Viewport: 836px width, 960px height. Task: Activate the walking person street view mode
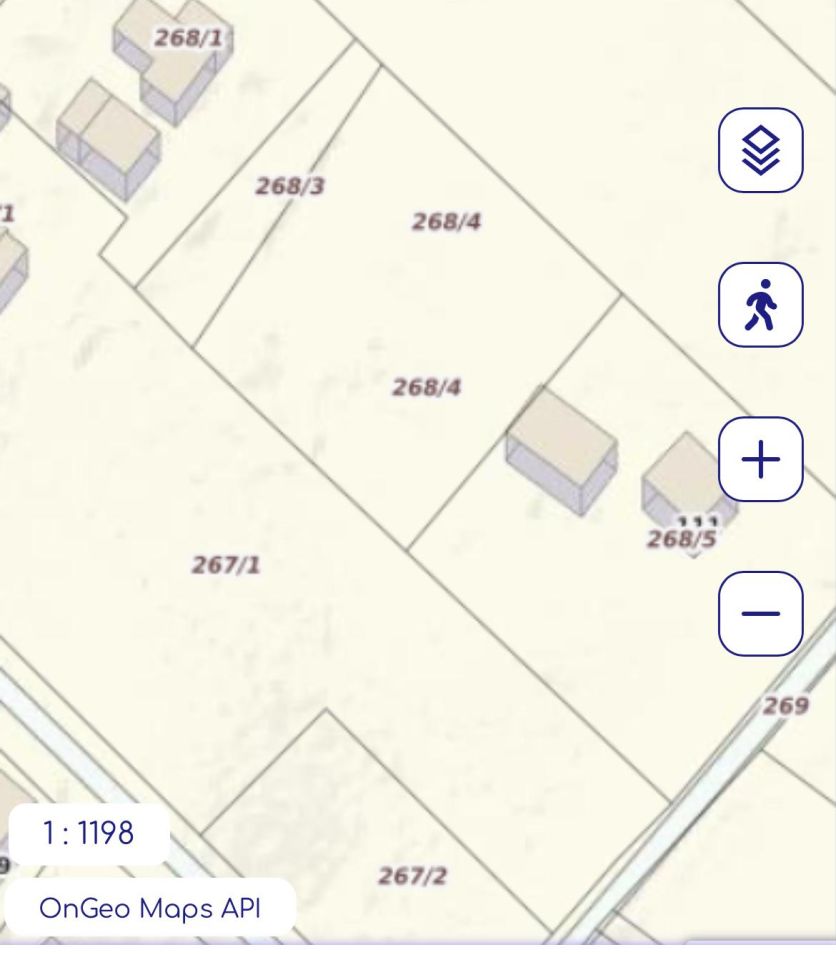click(x=760, y=305)
